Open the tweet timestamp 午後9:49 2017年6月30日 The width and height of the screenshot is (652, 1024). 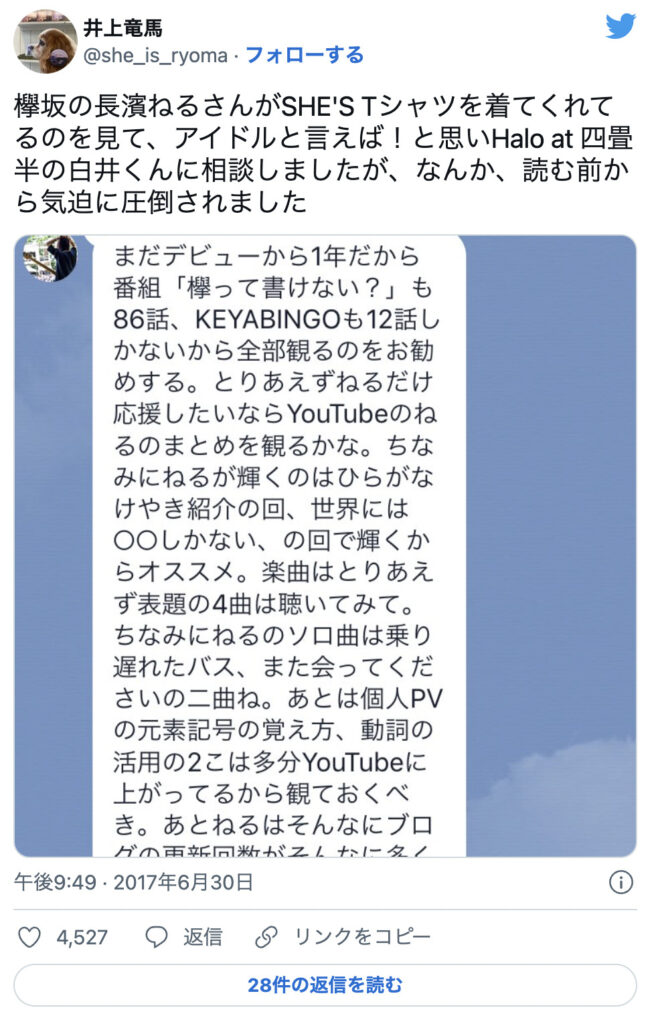pos(133,882)
